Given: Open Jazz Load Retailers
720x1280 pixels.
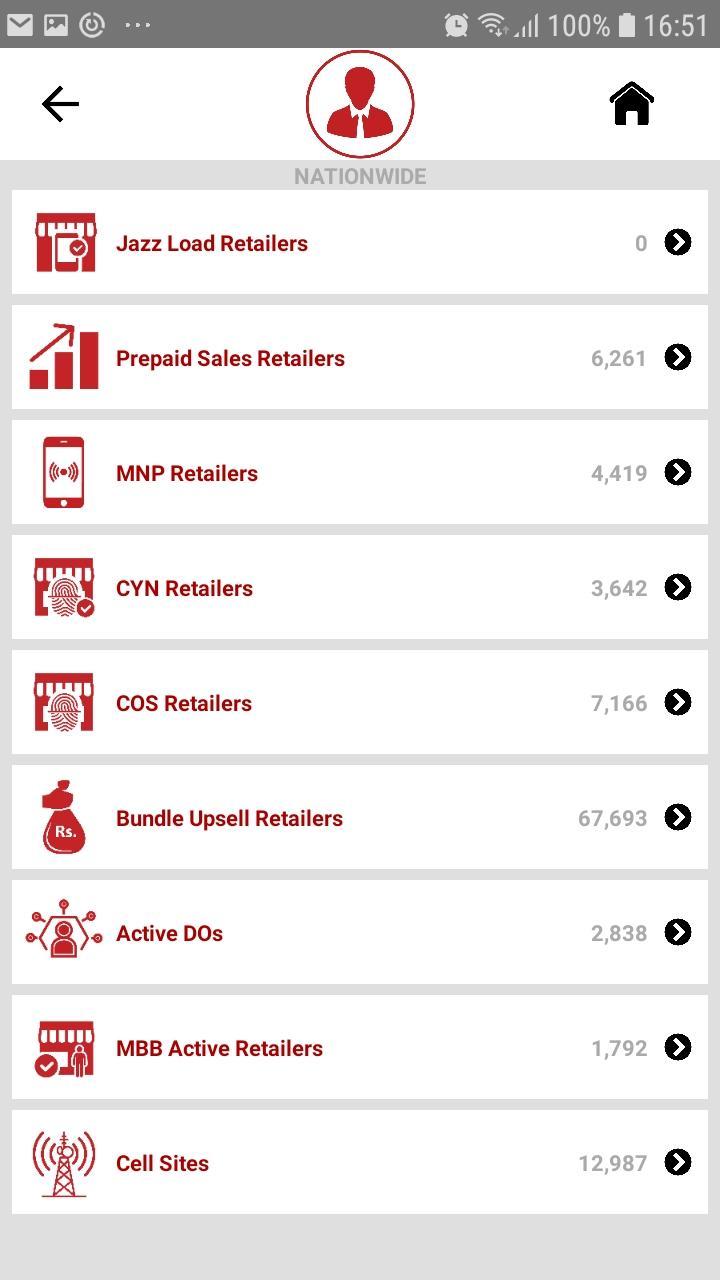Looking at the screenshot, I should [360, 243].
